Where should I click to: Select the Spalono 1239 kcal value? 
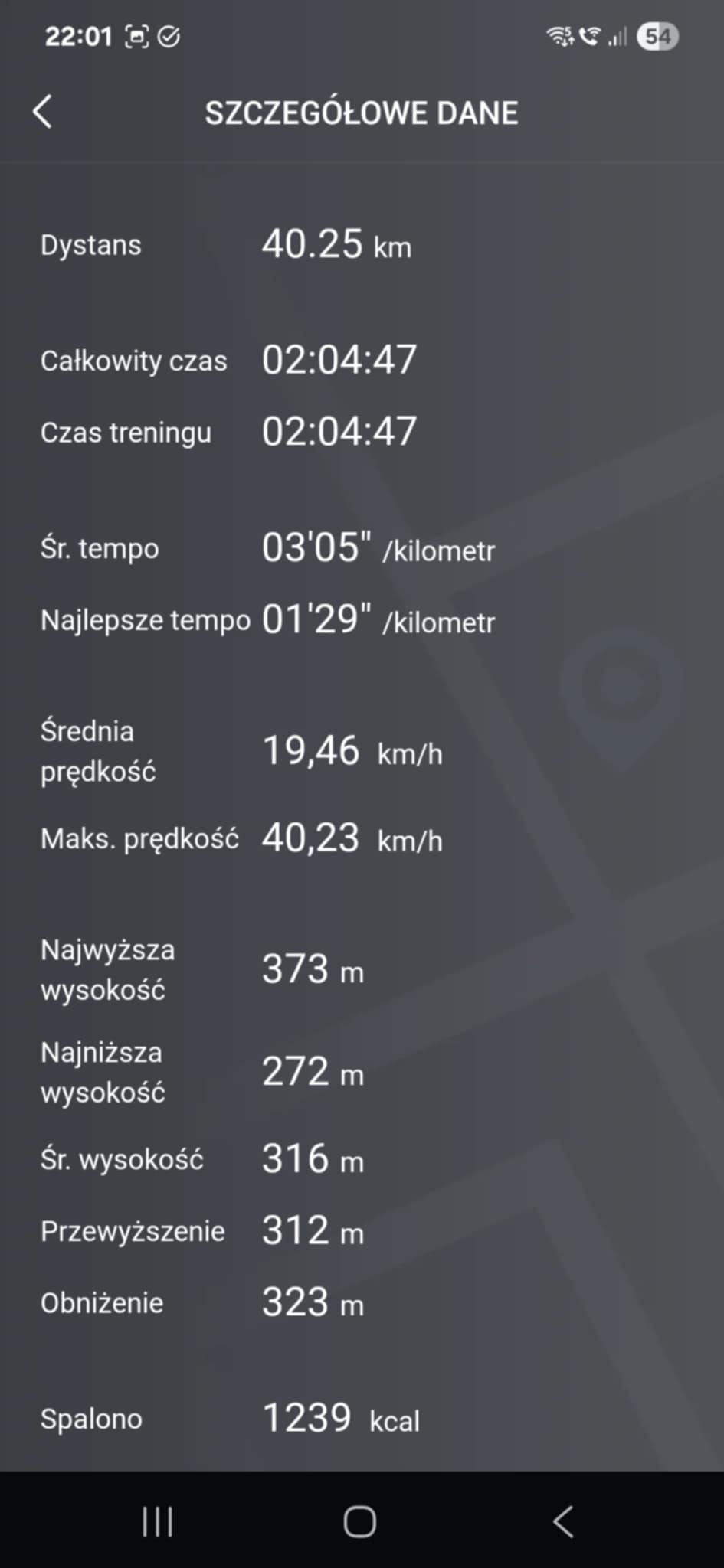339,1418
